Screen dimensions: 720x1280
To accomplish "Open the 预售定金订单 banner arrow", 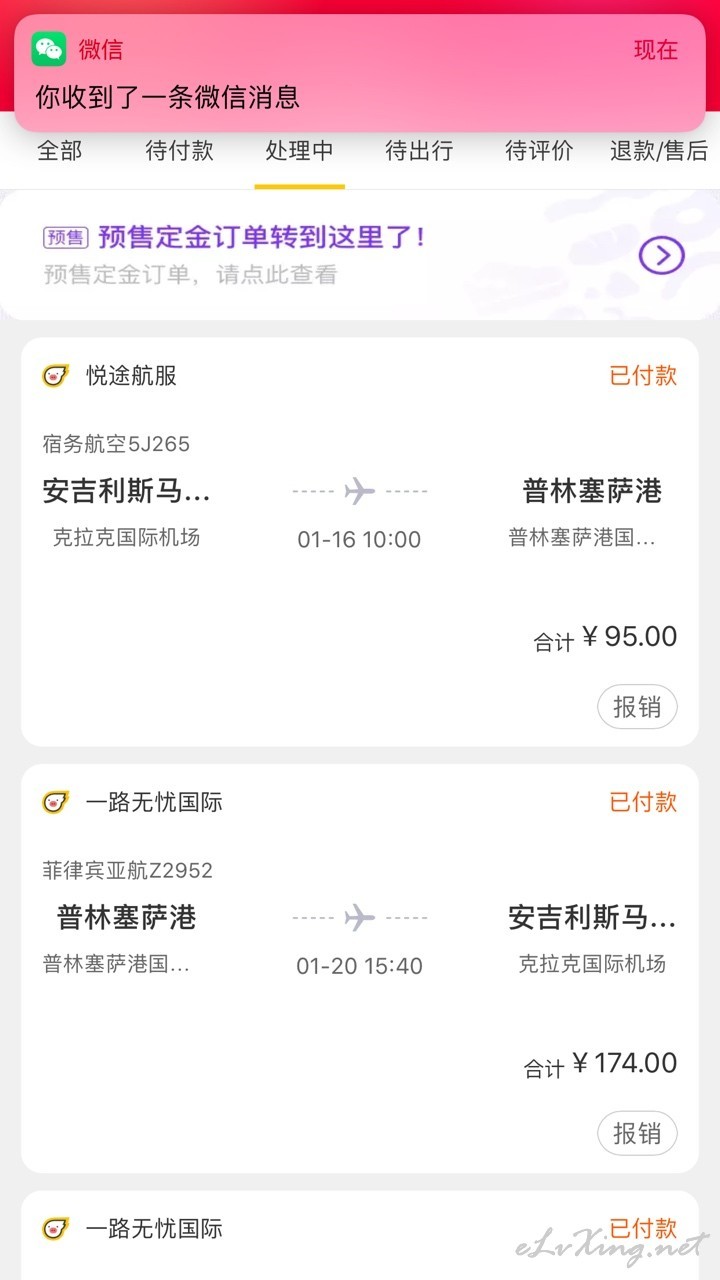I will (x=662, y=255).
